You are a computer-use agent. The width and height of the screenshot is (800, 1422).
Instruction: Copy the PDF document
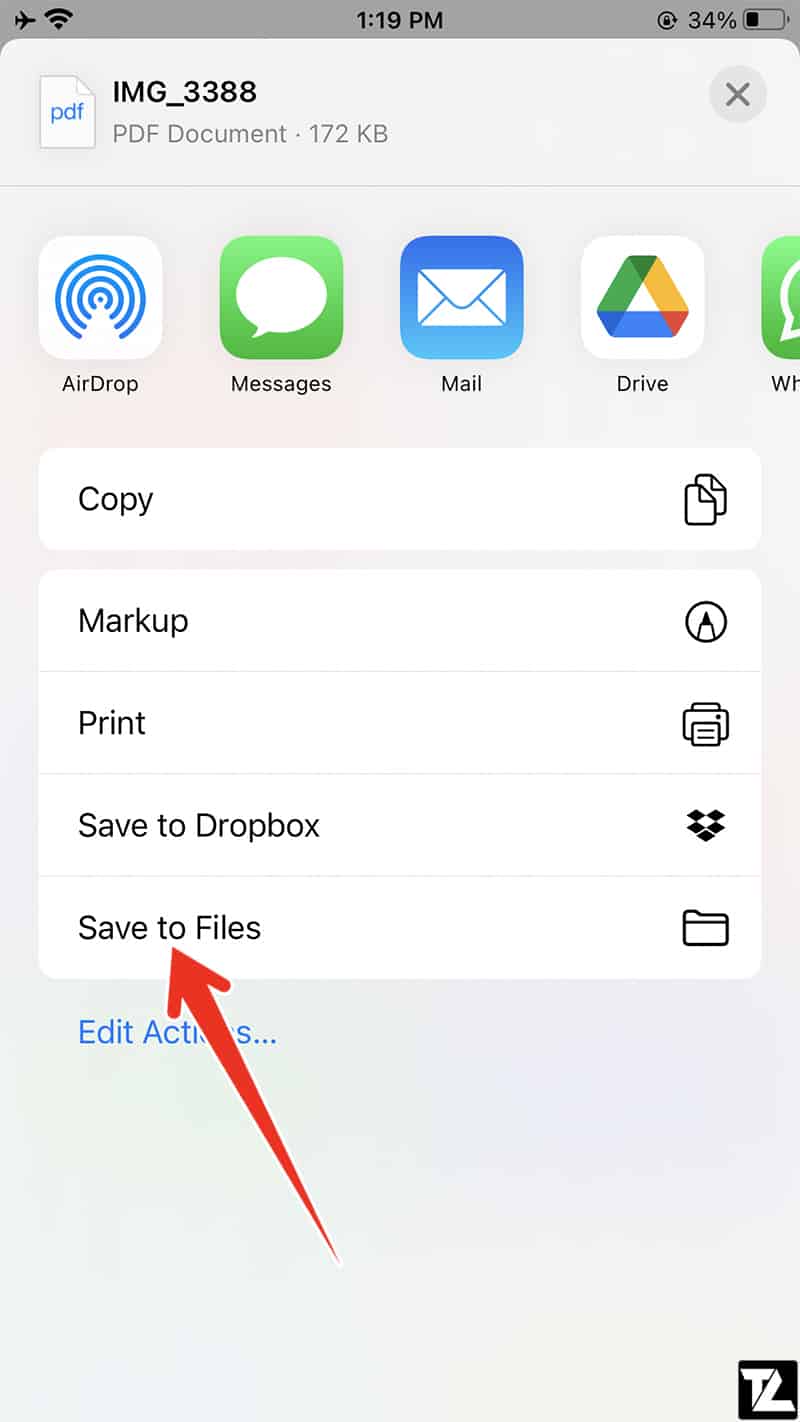point(400,499)
